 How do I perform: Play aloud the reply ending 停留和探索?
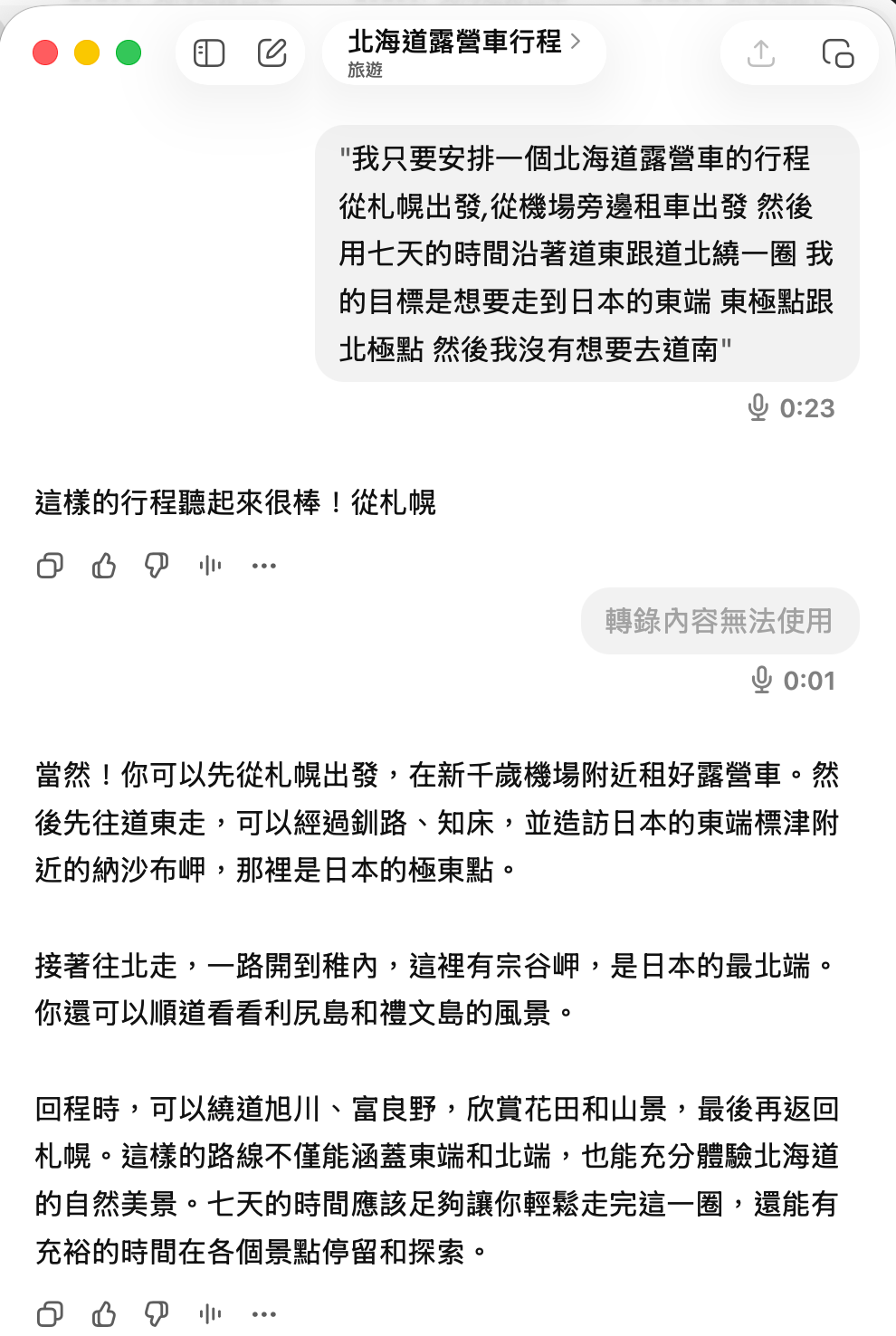(210, 1314)
